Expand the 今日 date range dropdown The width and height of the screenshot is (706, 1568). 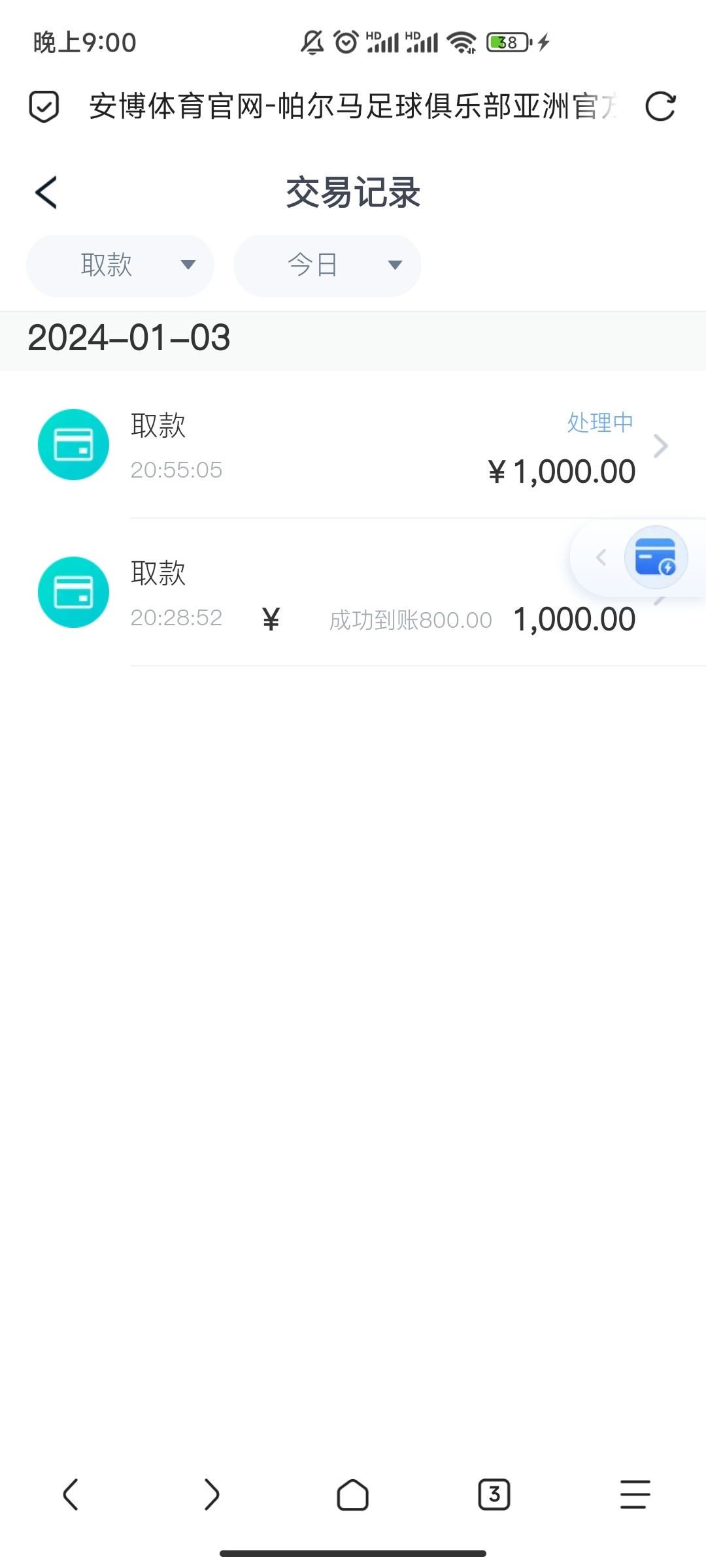(x=327, y=265)
